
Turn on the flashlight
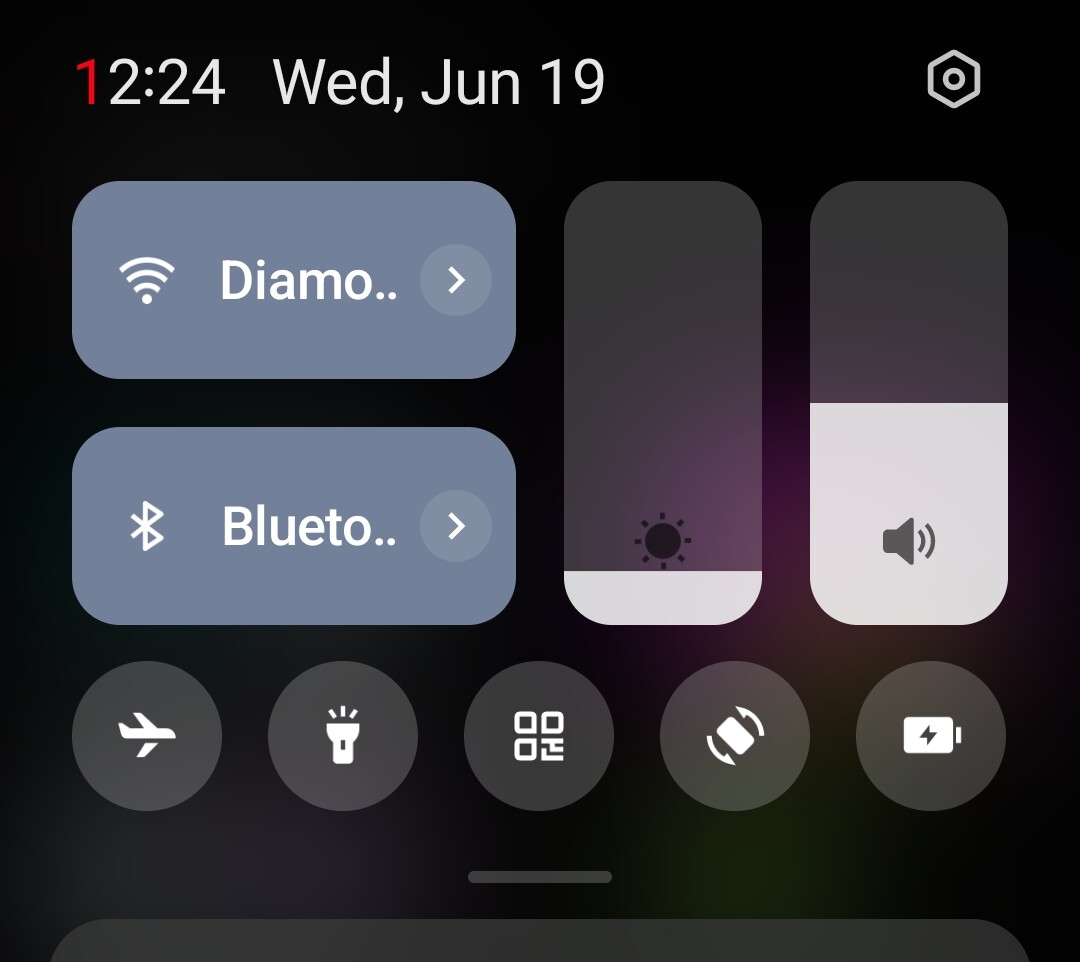[x=343, y=735]
